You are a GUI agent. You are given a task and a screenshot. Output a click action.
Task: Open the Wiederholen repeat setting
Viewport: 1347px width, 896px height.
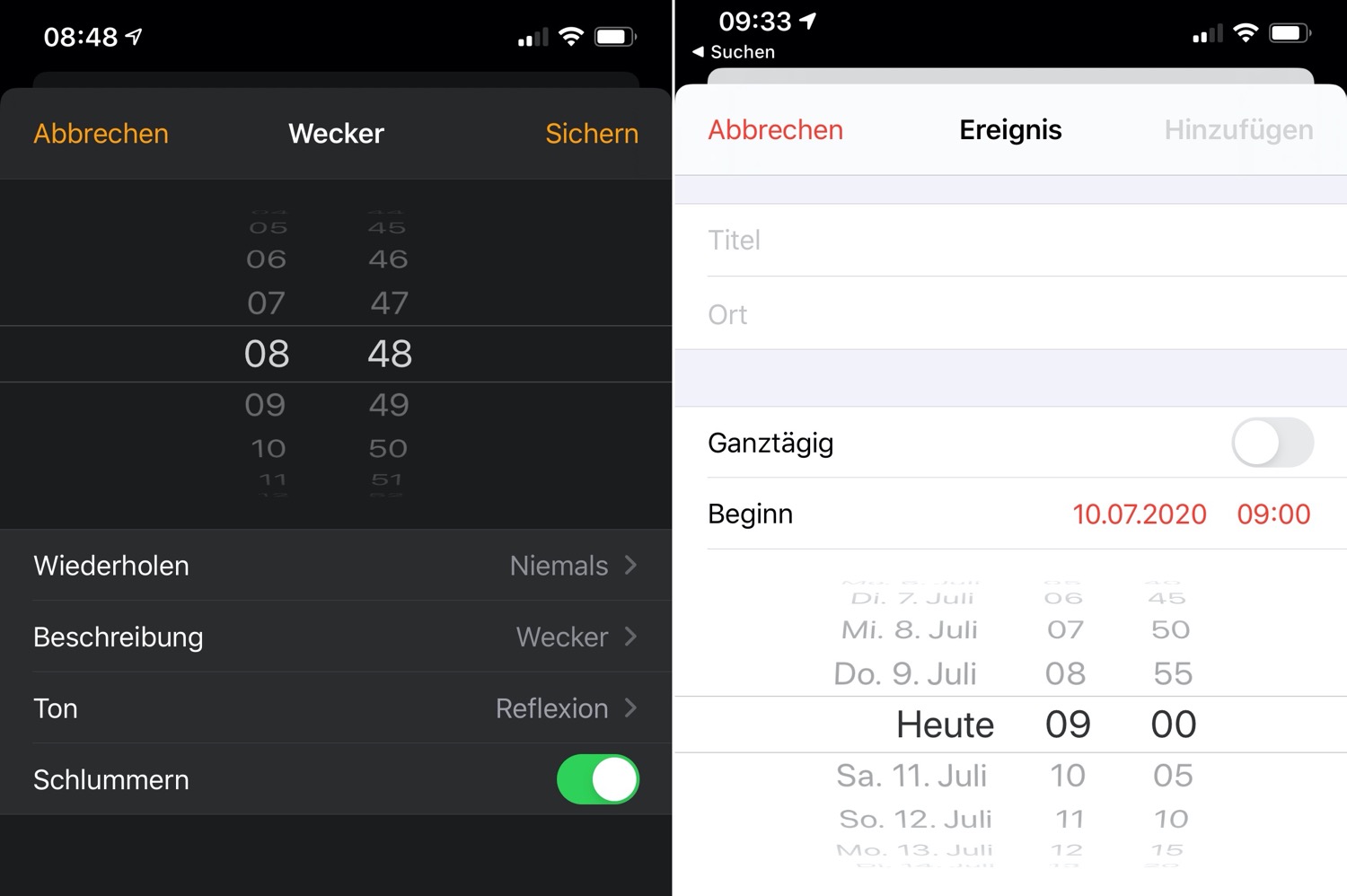tap(334, 566)
